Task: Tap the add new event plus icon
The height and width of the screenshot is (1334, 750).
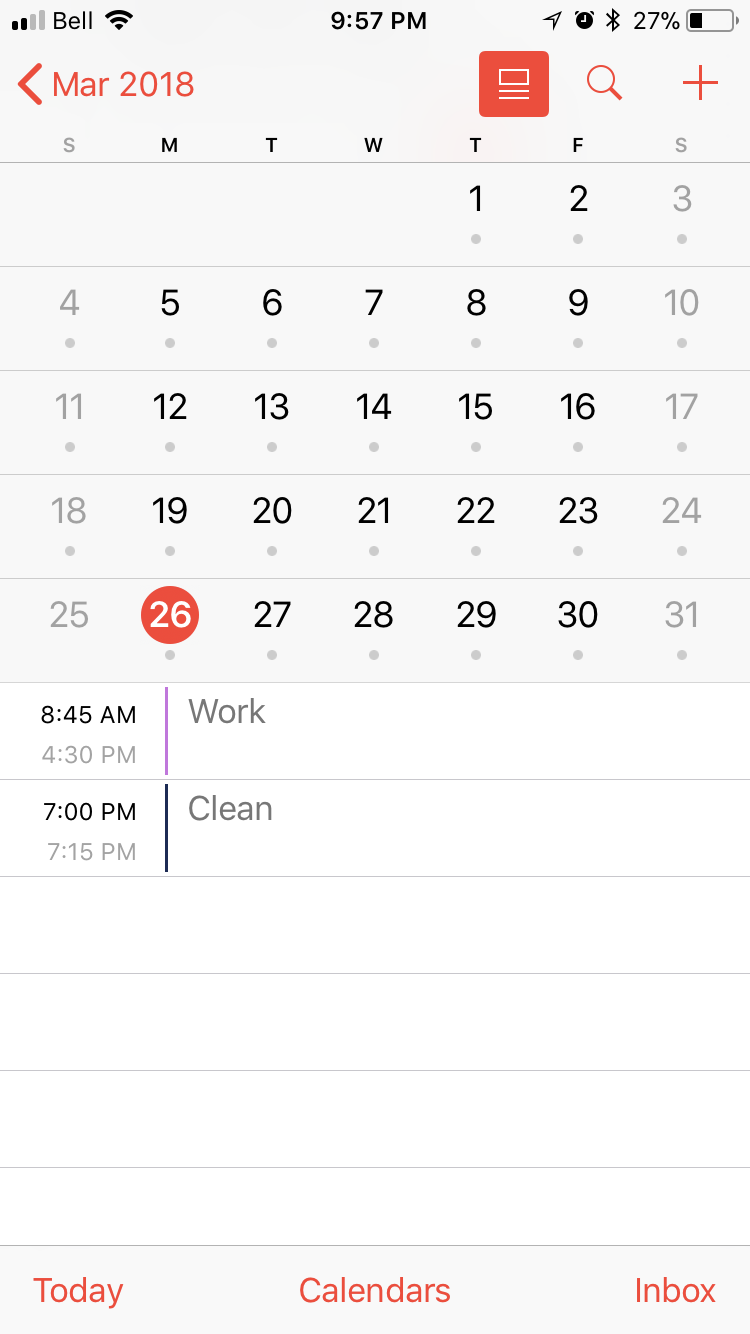Action: pyautogui.click(x=700, y=84)
